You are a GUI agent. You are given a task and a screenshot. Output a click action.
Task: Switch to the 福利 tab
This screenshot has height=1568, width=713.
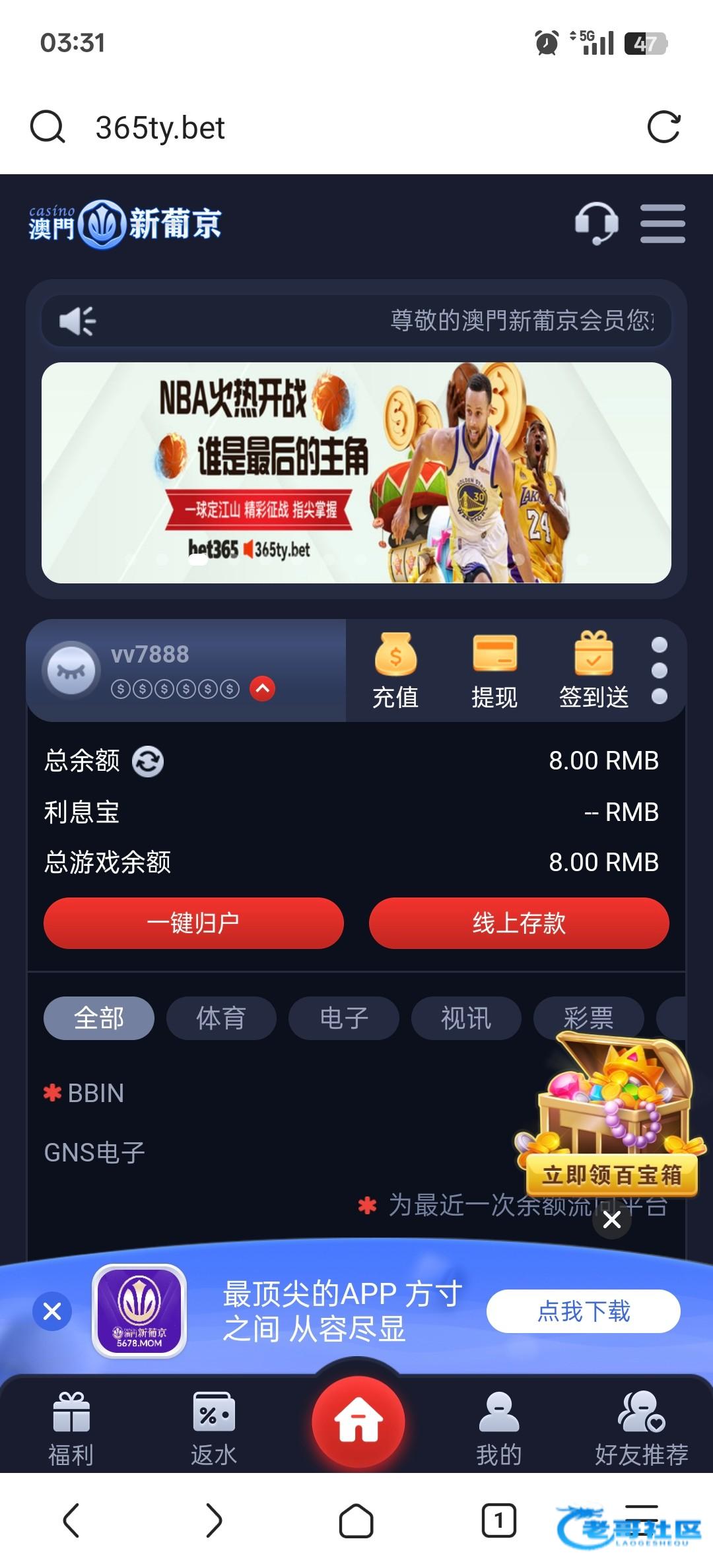71,1428
